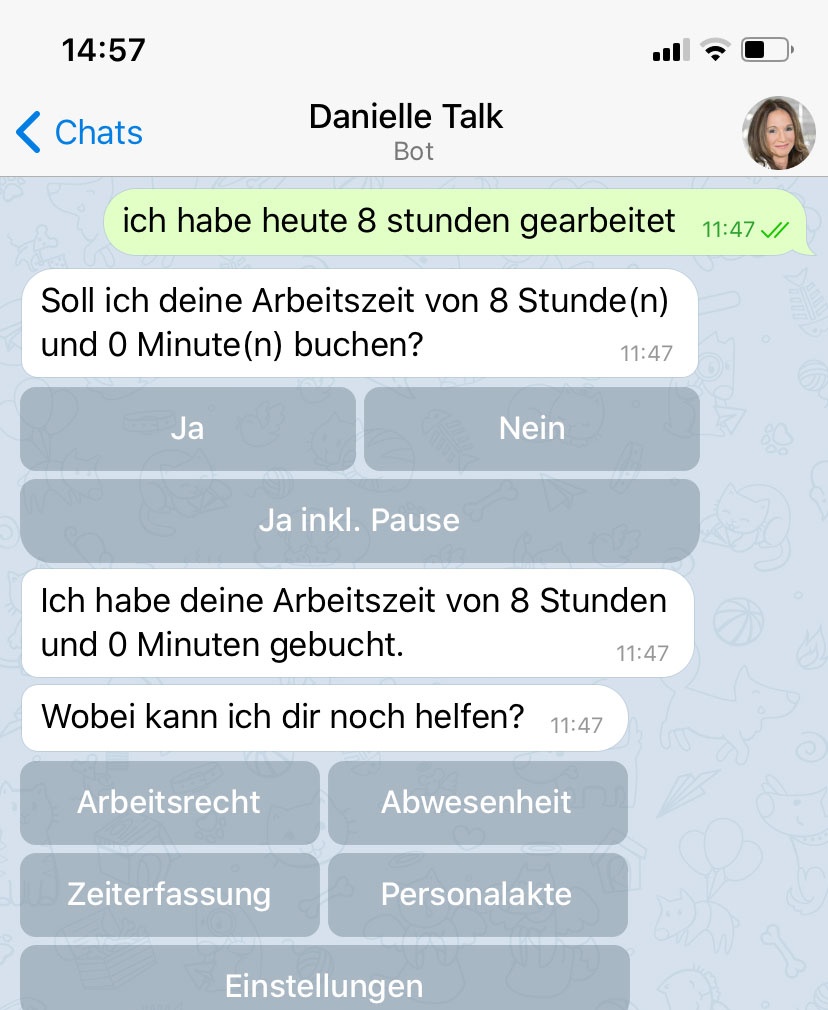Open Danielle Talk's profile picture
828x1010 pixels.
tap(778, 133)
